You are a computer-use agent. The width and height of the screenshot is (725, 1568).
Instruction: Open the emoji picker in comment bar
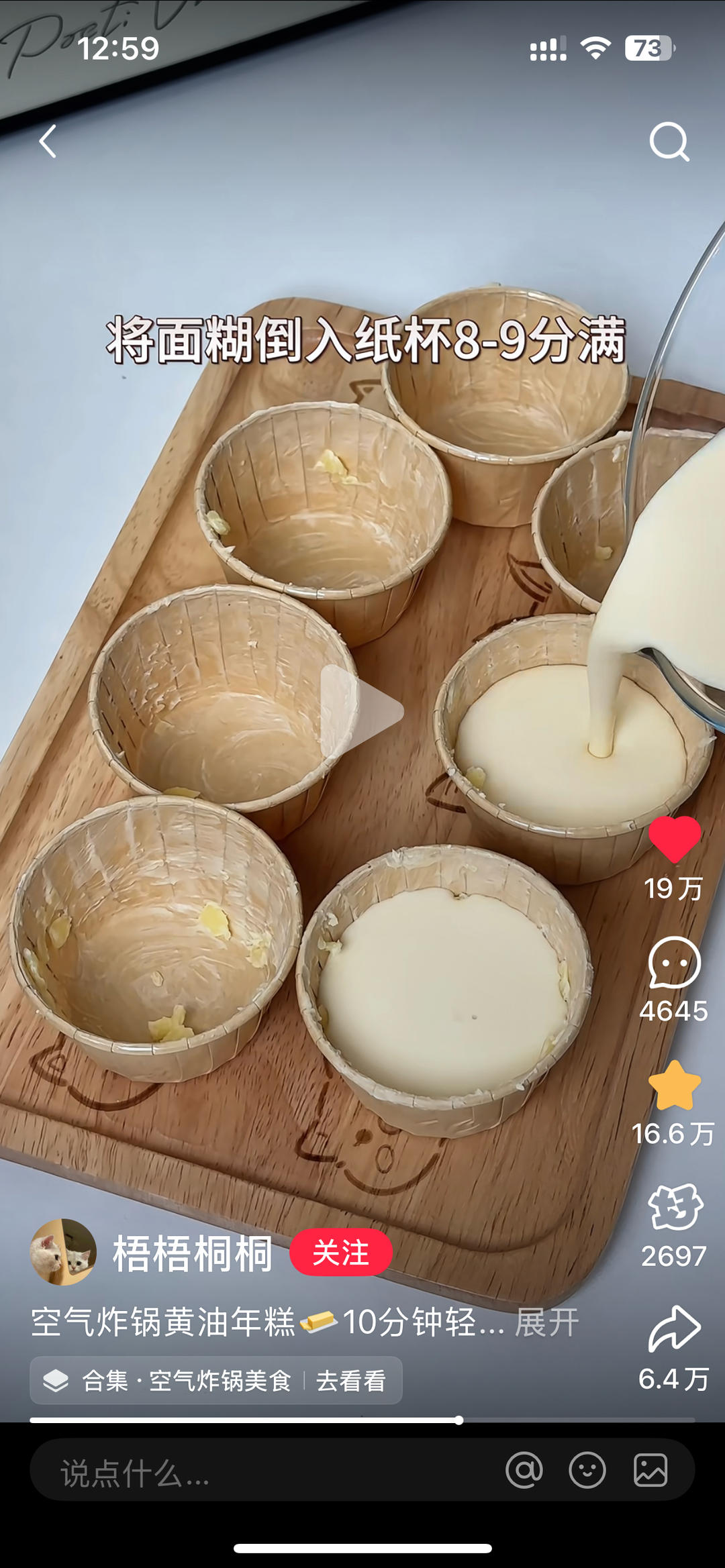pos(587,1471)
